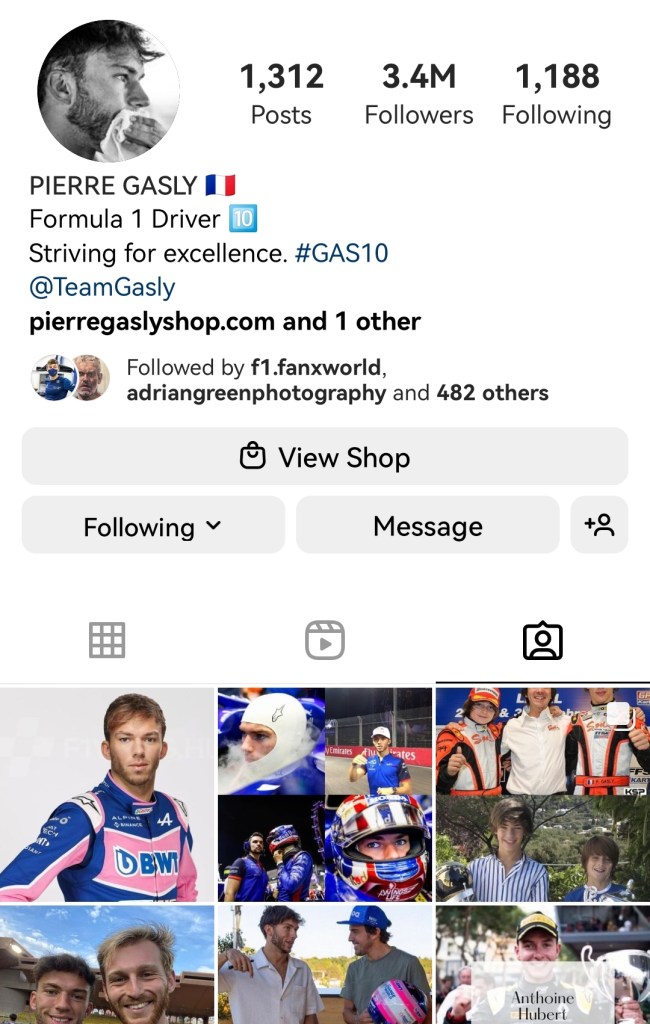Tap the View Shop button
Viewport: 650px width, 1024px height.
(x=325, y=457)
